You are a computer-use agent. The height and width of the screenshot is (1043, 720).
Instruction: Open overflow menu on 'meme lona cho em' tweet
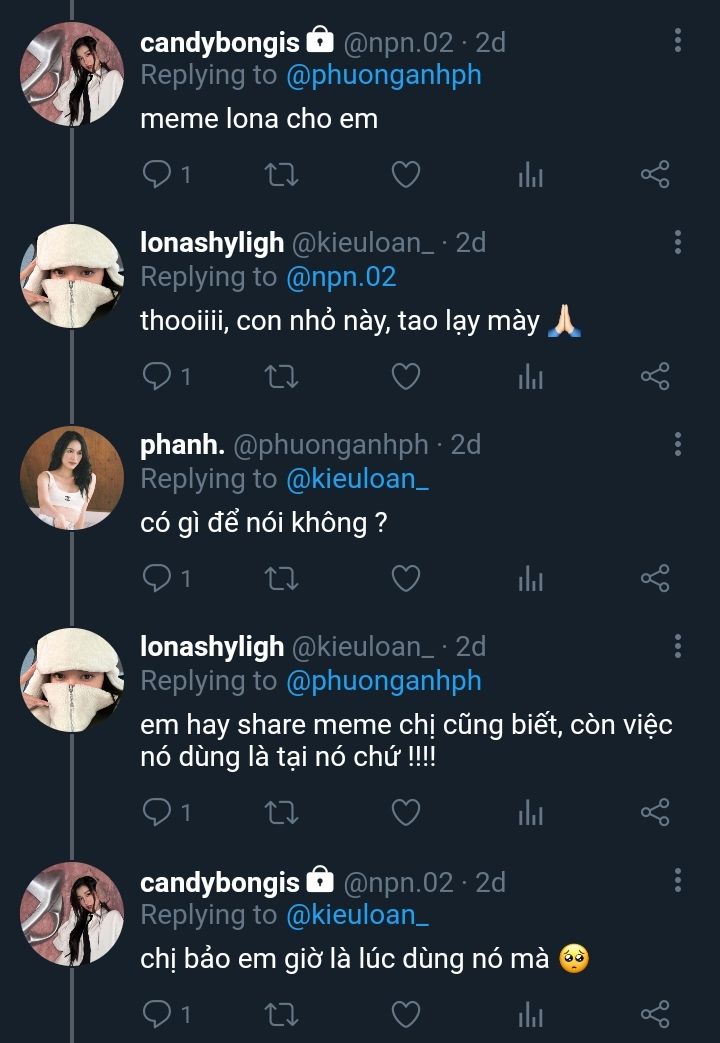tap(678, 41)
